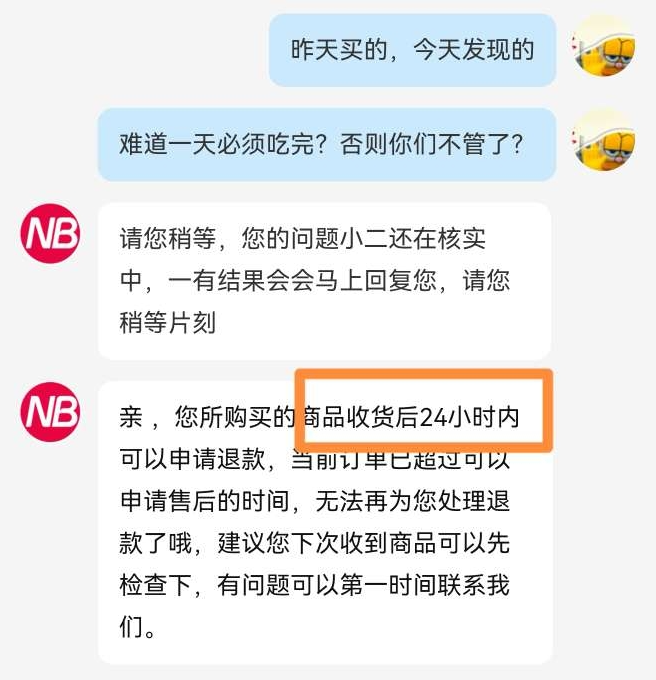Open the NB service avatar beside "请您稍等" message

pyautogui.click(x=51, y=233)
